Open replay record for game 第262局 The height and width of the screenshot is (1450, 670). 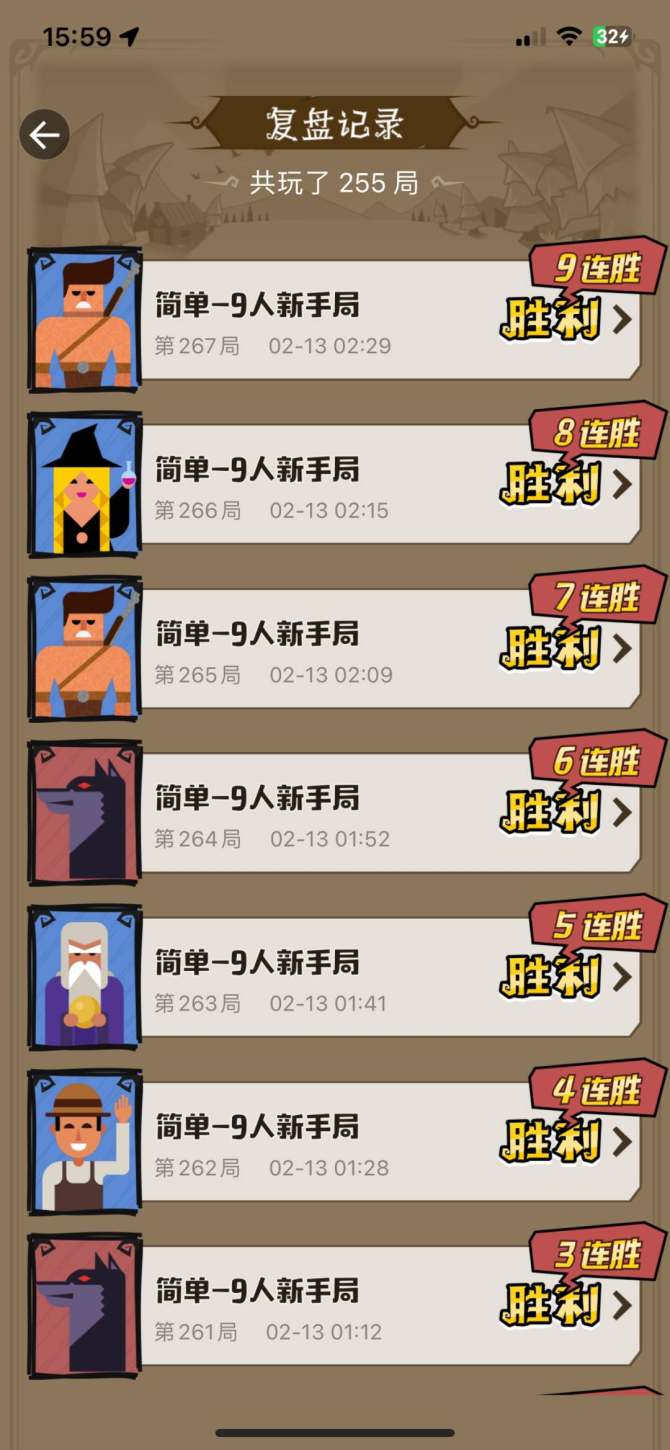pos(388,1141)
